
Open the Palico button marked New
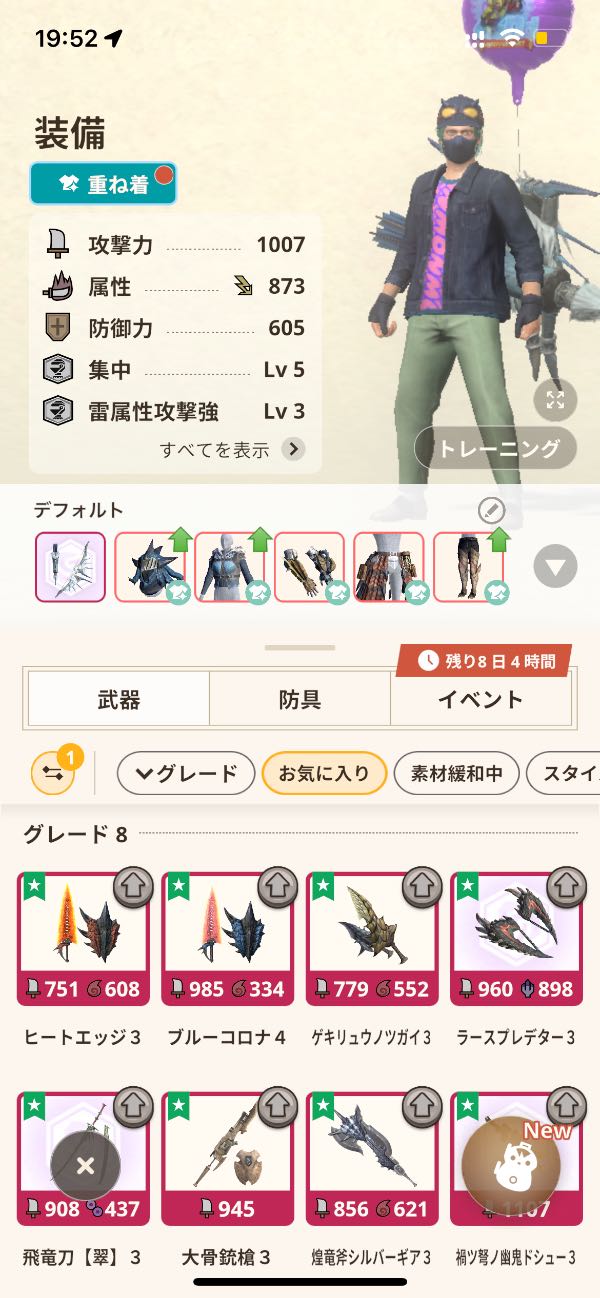[510, 1166]
